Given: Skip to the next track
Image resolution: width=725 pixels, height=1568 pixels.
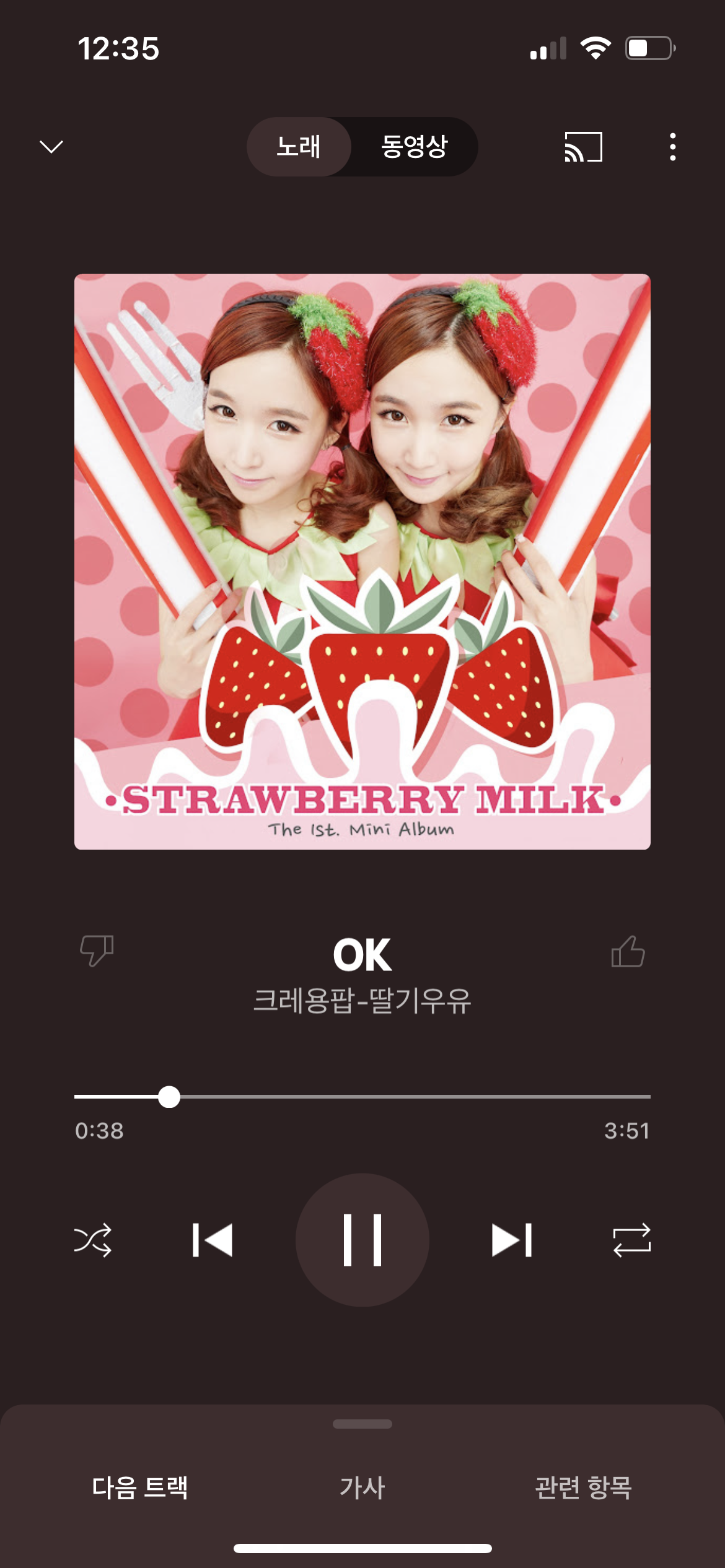Looking at the screenshot, I should [512, 1240].
